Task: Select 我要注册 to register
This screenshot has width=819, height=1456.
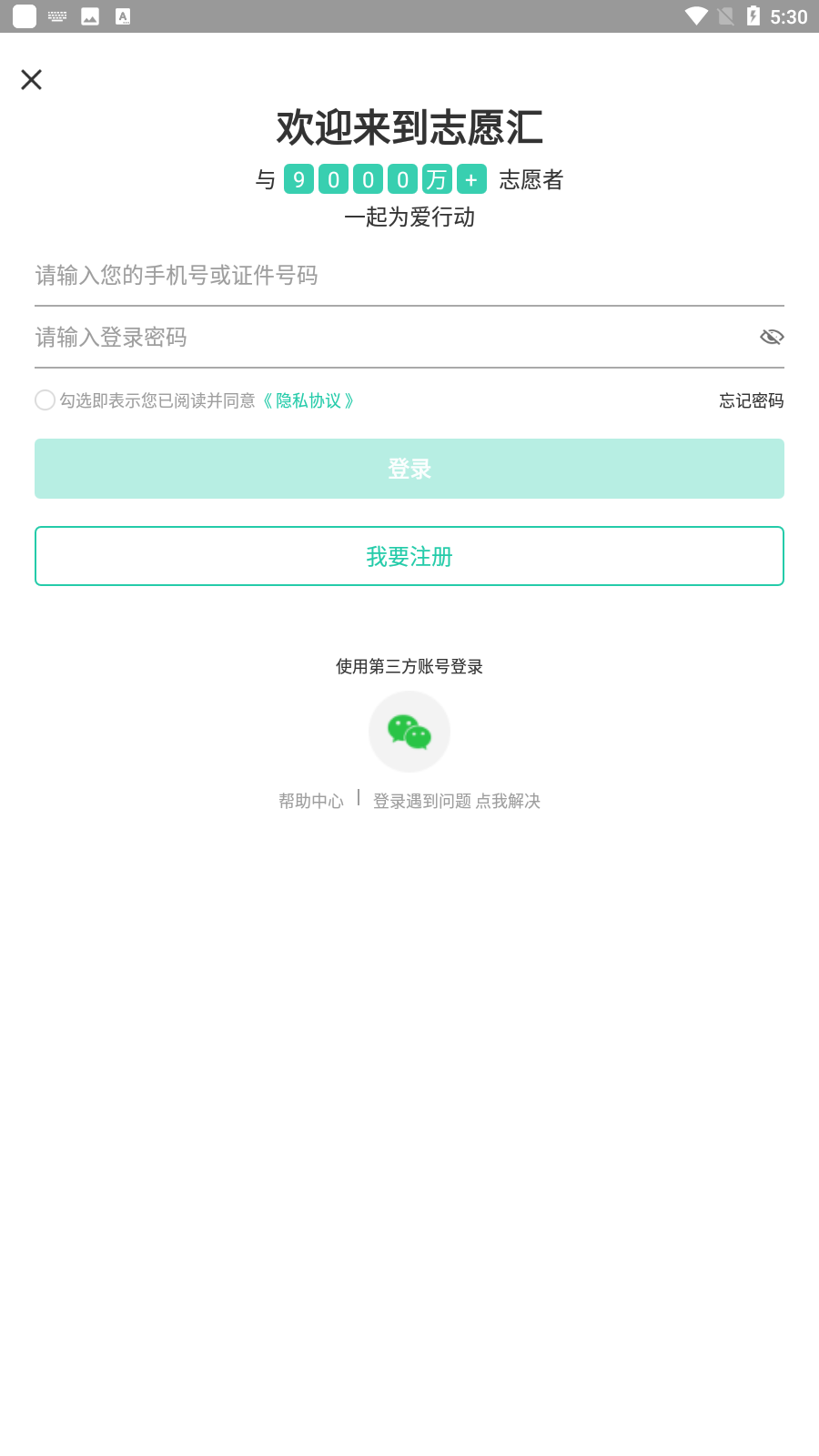Action: click(409, 556)
